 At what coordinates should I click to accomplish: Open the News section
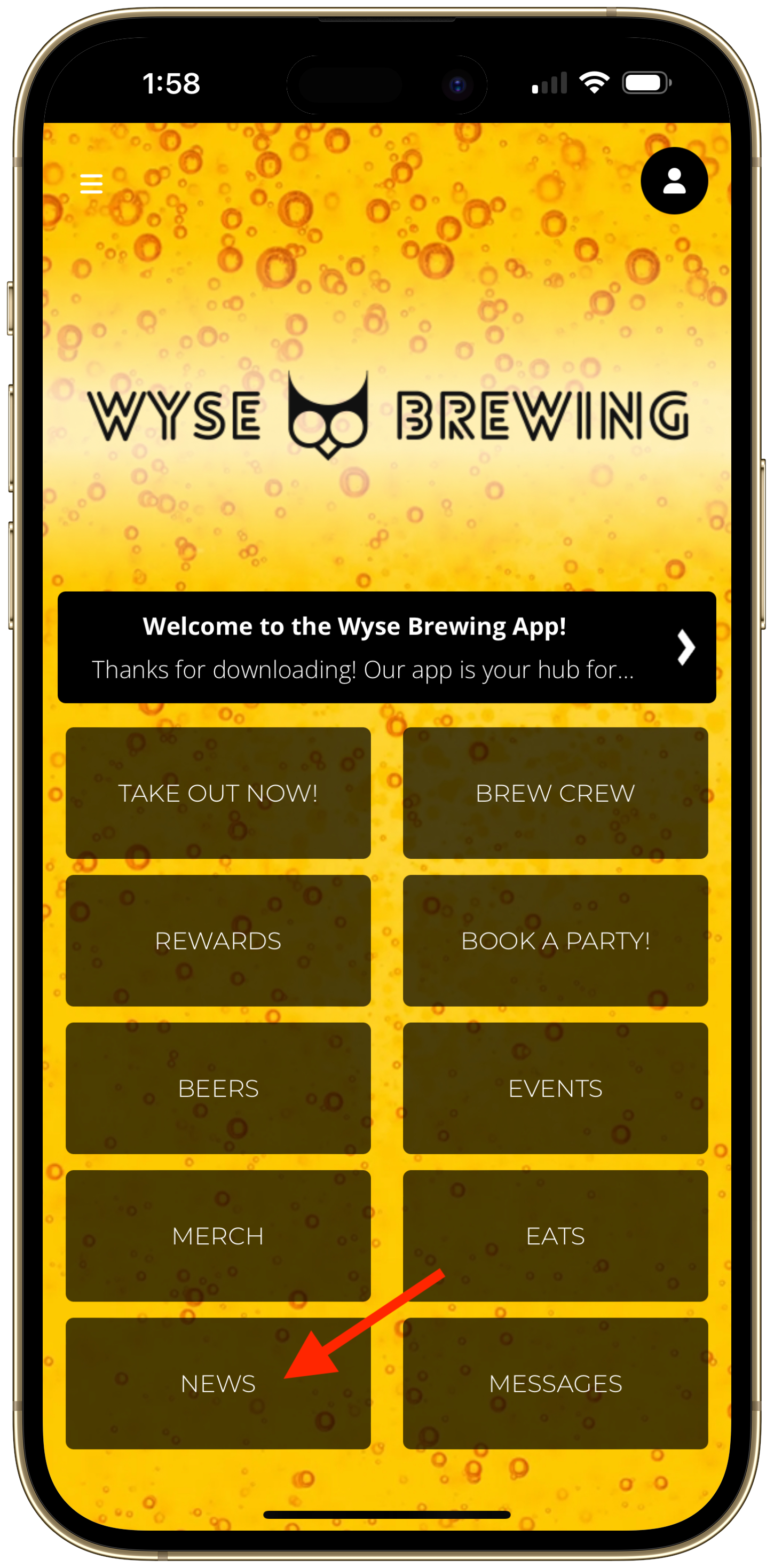click(218, 1383)
